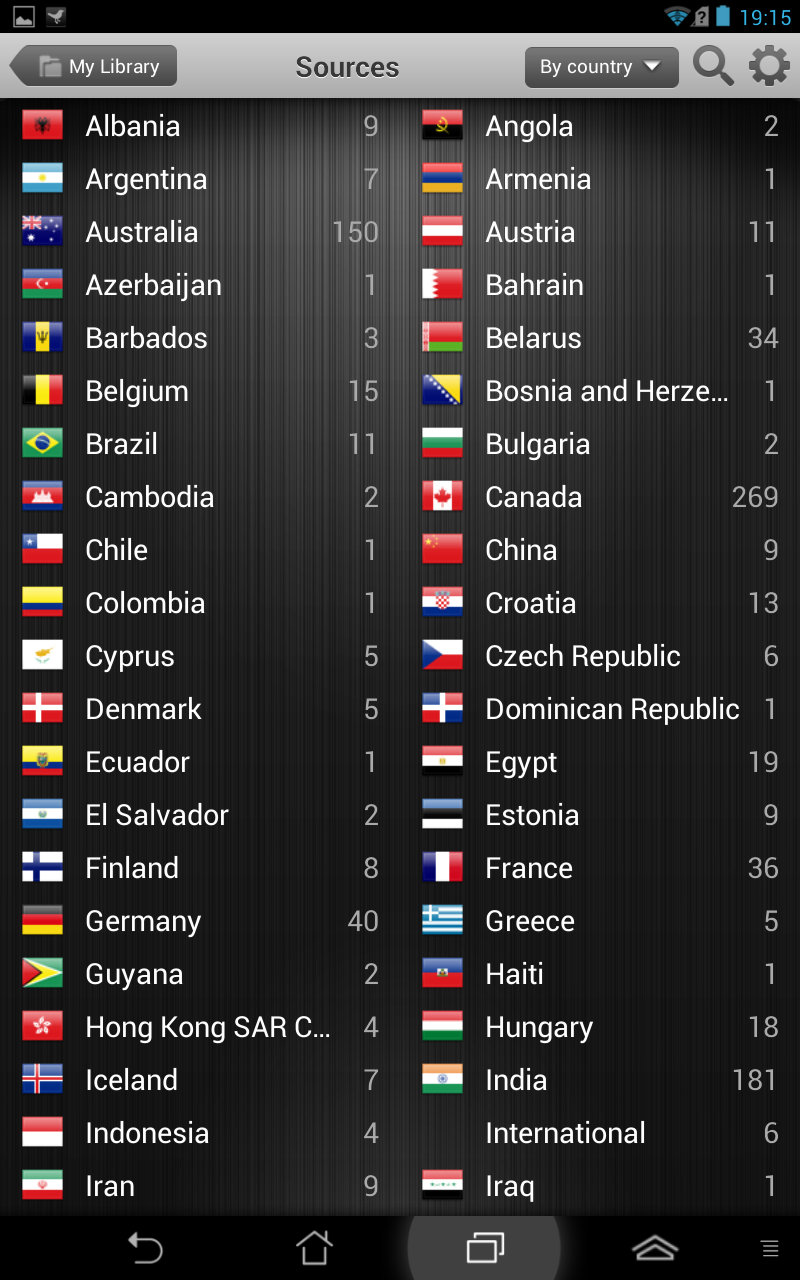
Task: Return to the Android home screen
Action: (314, 1248)
